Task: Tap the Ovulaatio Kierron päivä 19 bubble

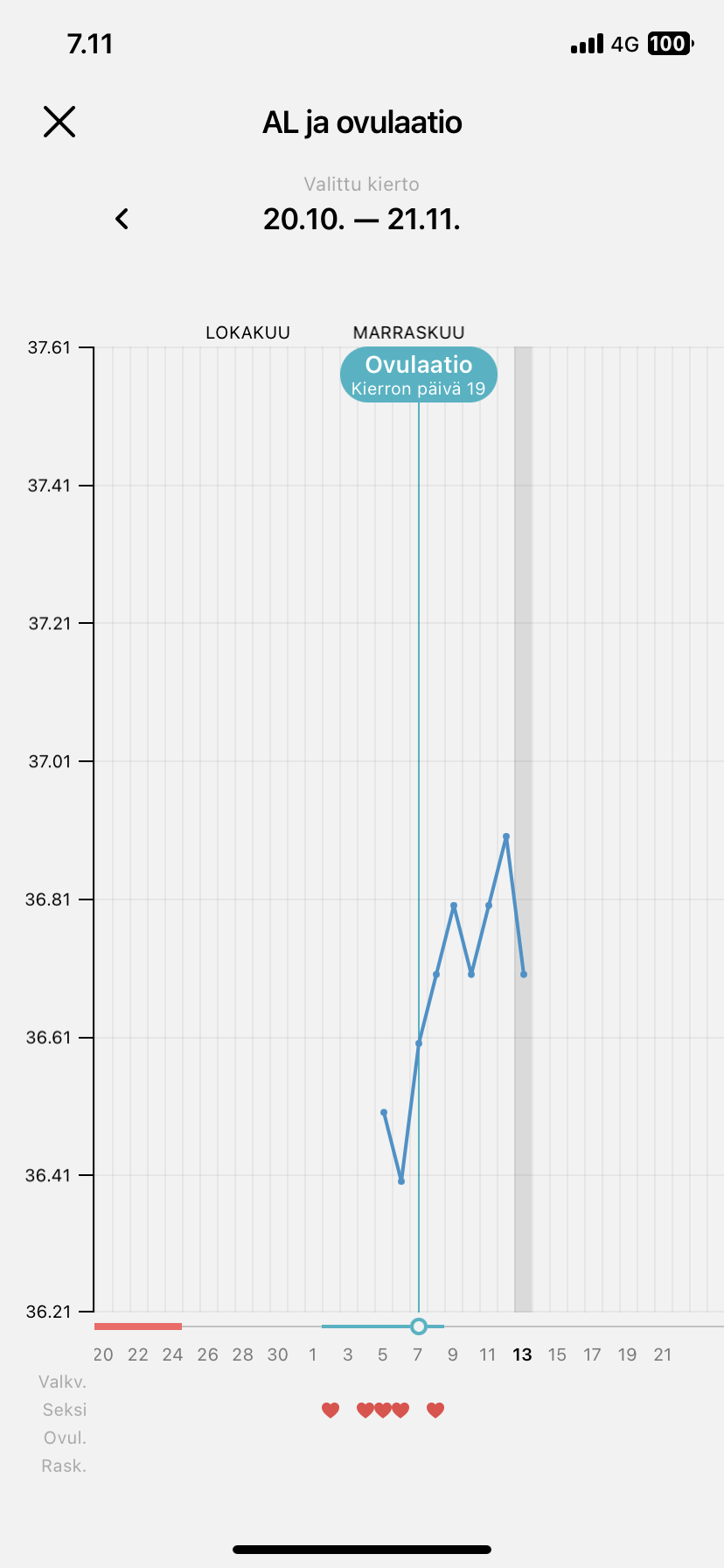Action: coord(419,375)
